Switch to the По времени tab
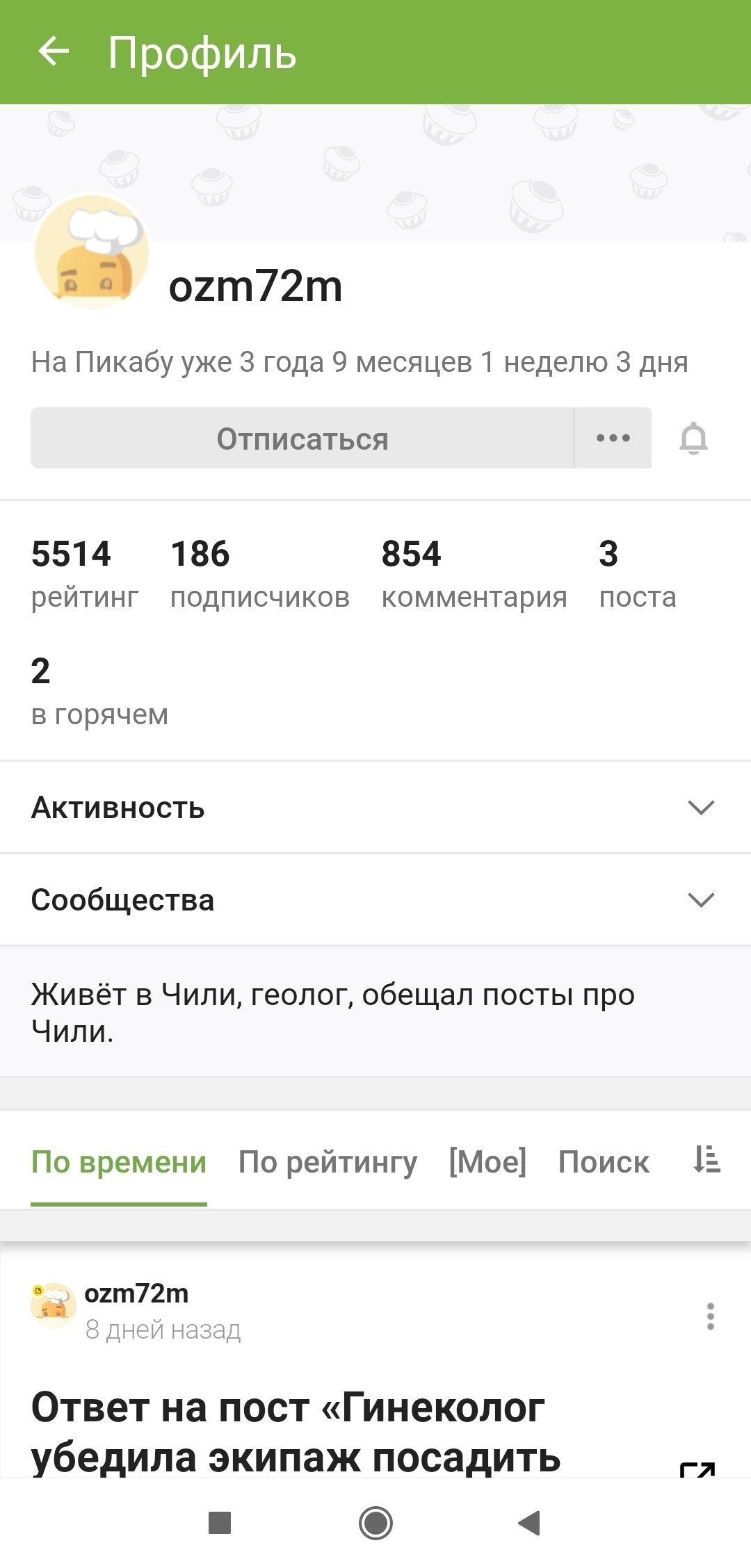The height and width of the screenshot is (1568, 751). pyautogui.click(x=119, y=1162)
